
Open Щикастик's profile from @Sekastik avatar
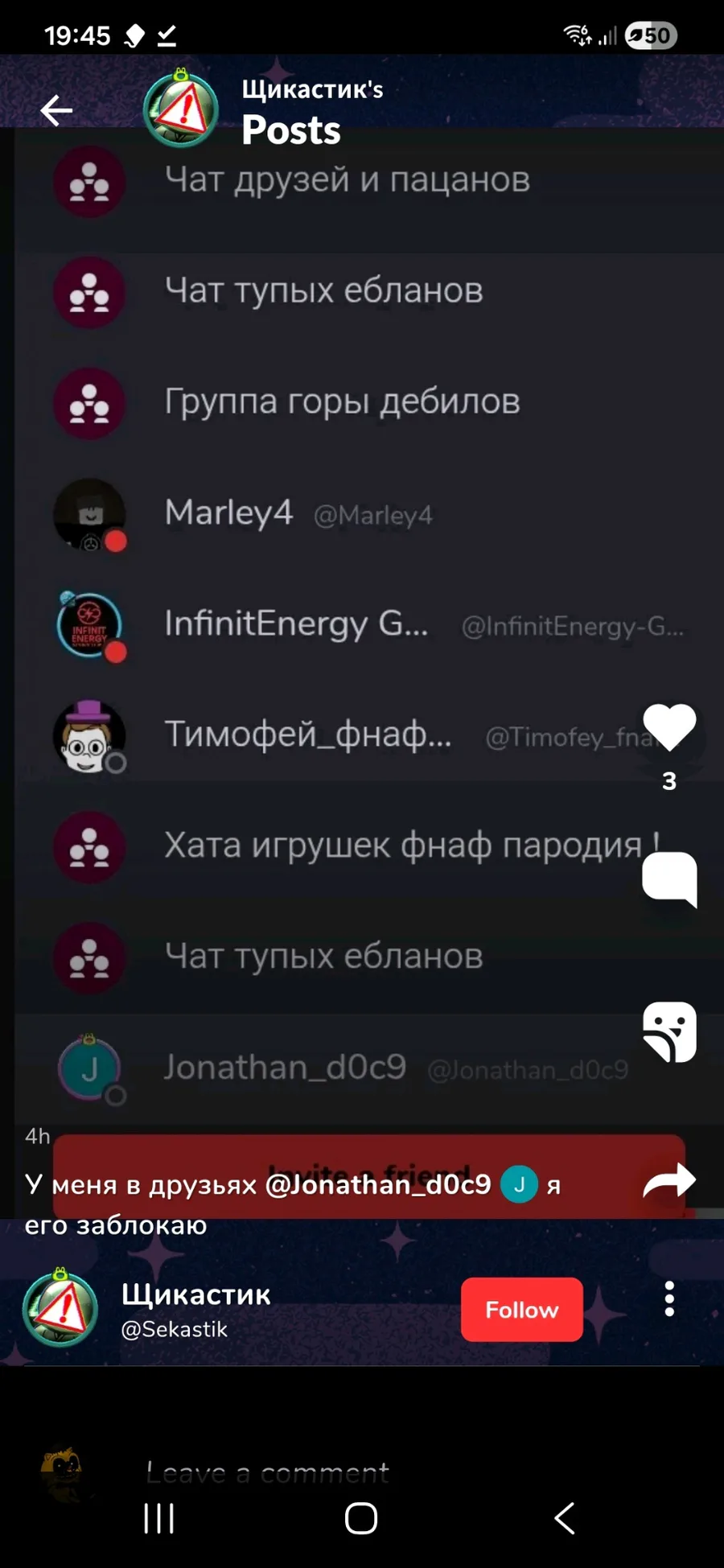[x=60, y=1308]
